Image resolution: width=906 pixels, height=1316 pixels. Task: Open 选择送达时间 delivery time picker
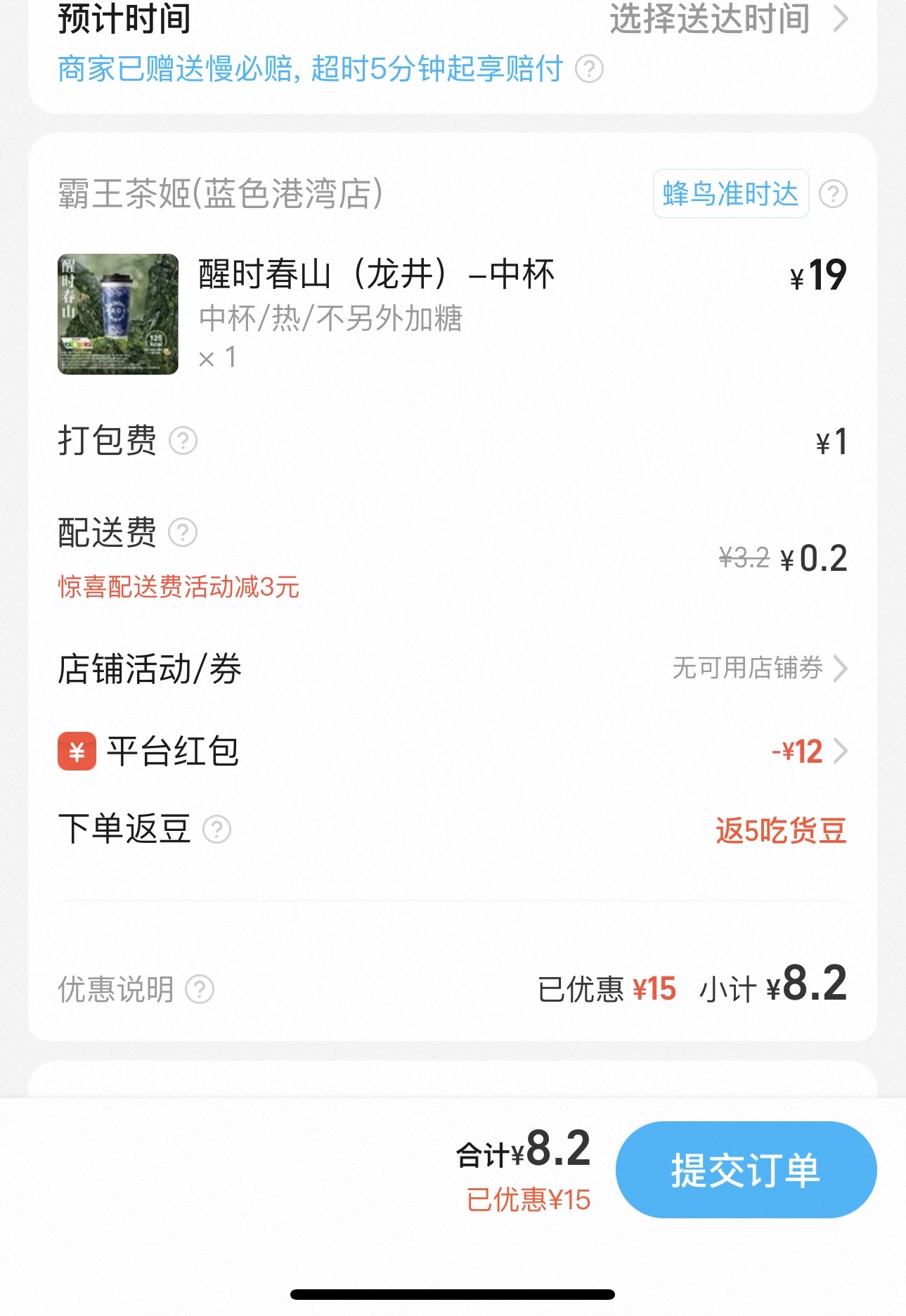(x=727, y=20)
